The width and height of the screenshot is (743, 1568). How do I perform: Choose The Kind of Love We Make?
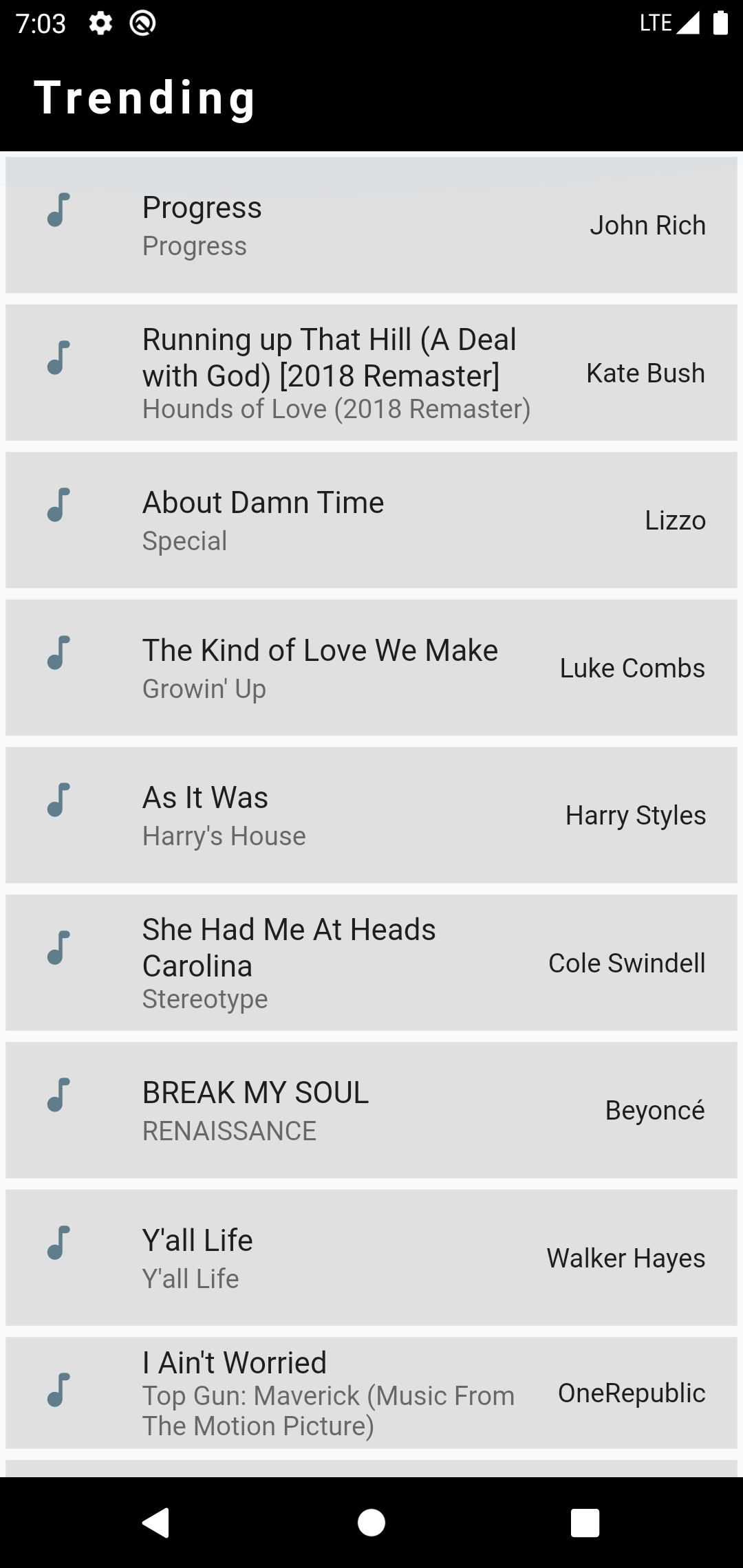point(371,668)
